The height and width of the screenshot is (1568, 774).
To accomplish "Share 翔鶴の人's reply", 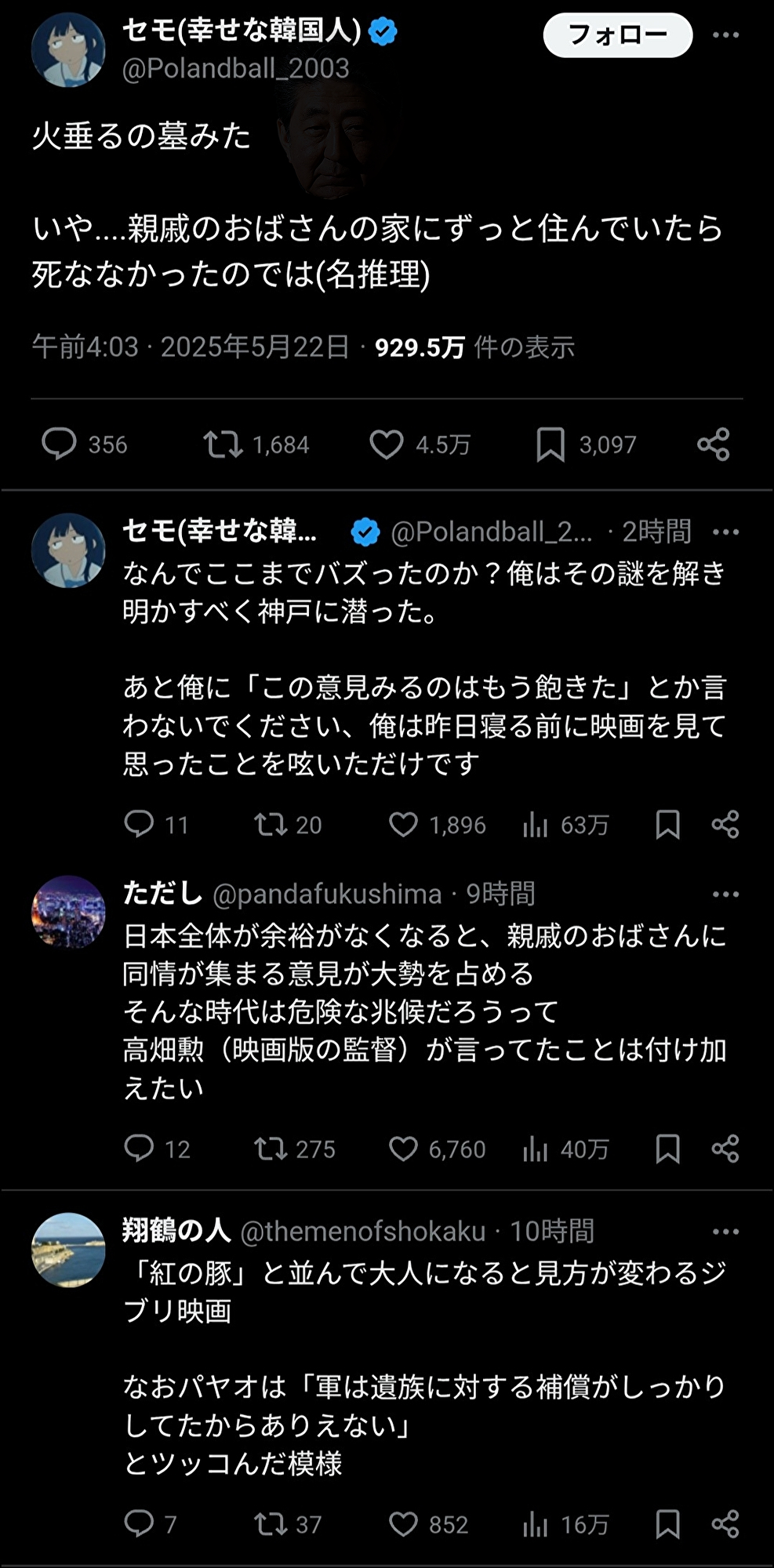I will point(725,1524).
